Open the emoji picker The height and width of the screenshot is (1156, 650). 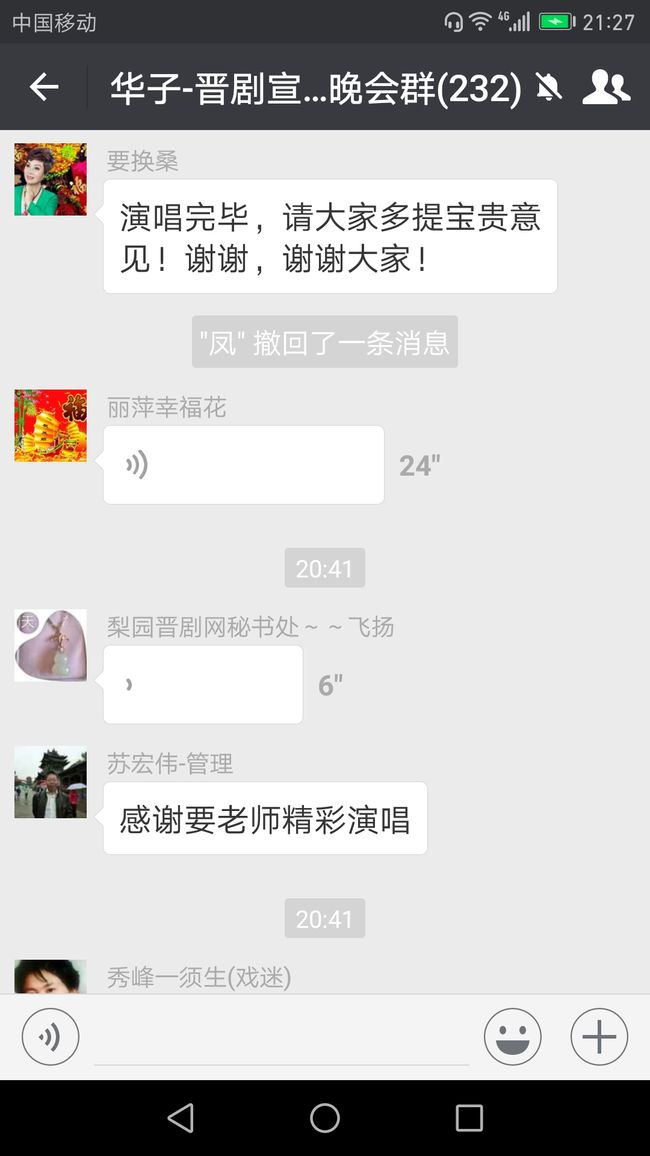coord(512,1037)
